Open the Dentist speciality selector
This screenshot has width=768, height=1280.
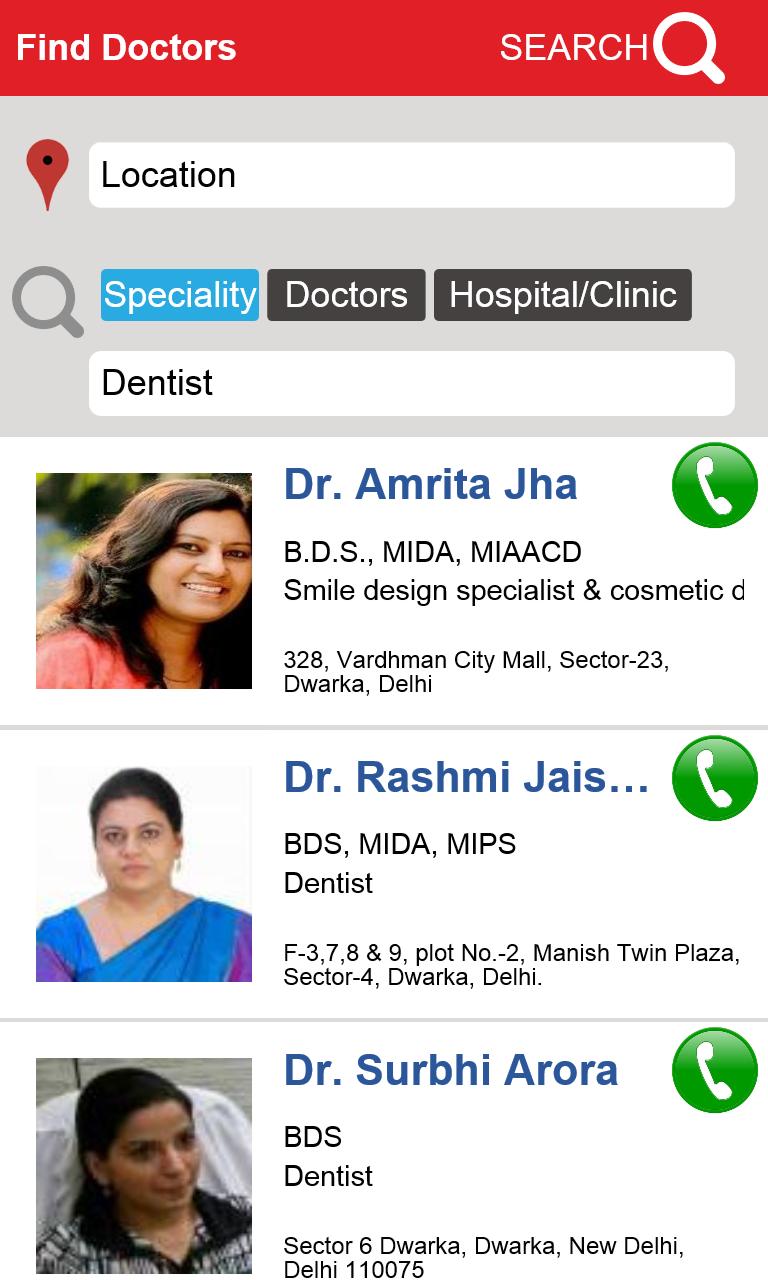(x=410, y=383)
